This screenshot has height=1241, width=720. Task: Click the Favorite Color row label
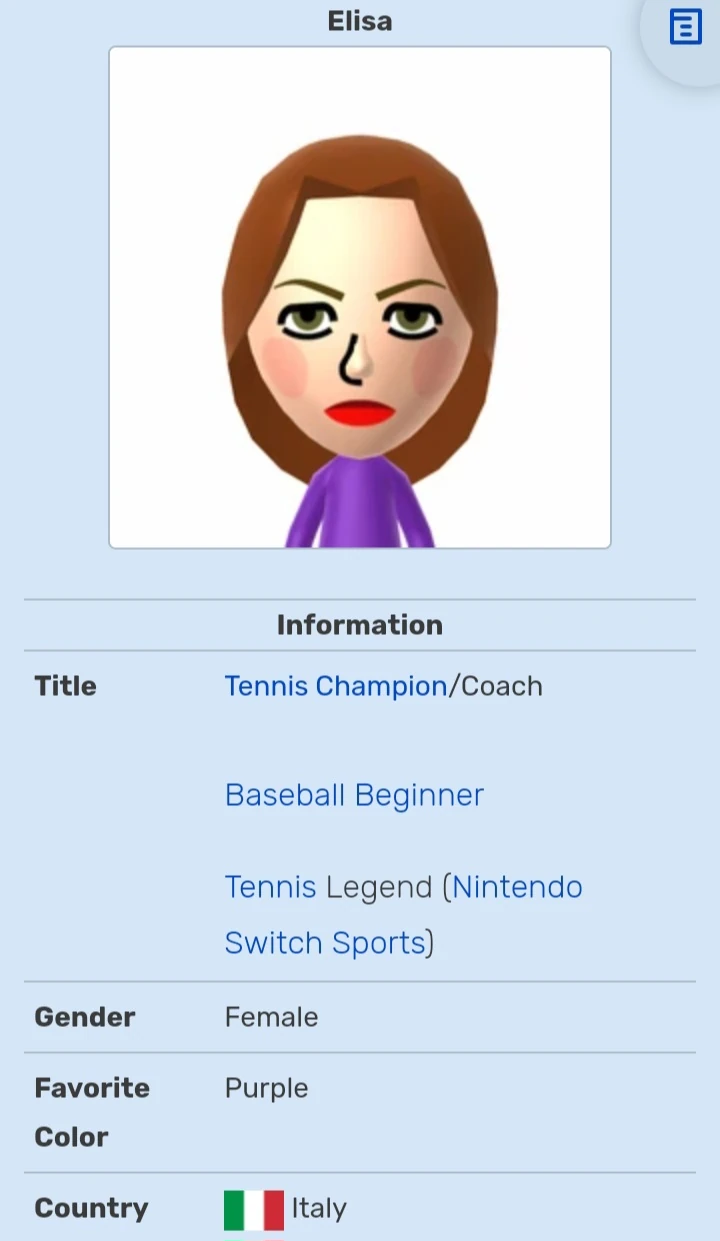click(92, 1112)
